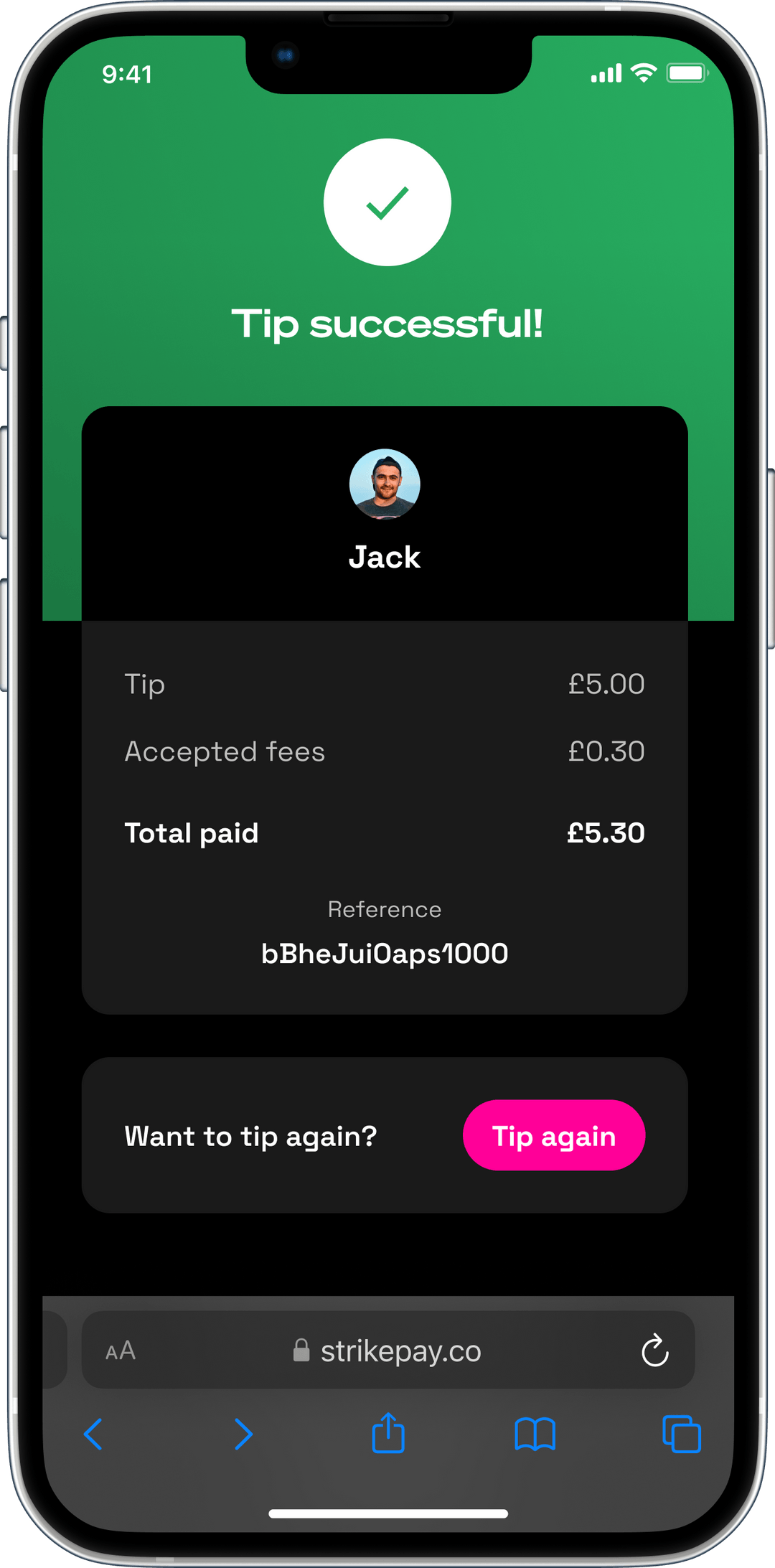Tap the share icon in Safari toolbar
Screen dimensions: 775x1568
387,1435
